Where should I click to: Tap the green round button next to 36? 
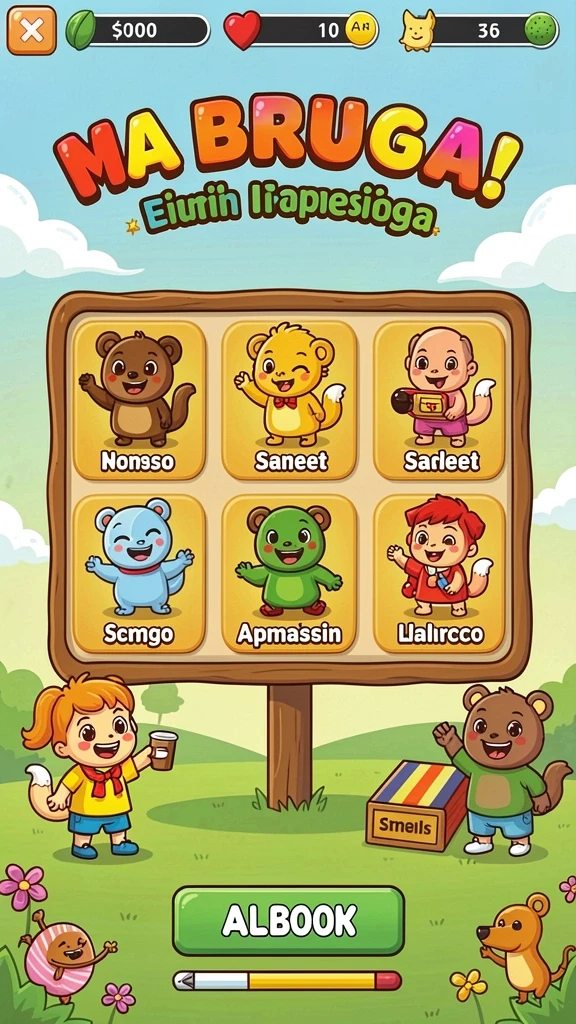pos(541,30)
